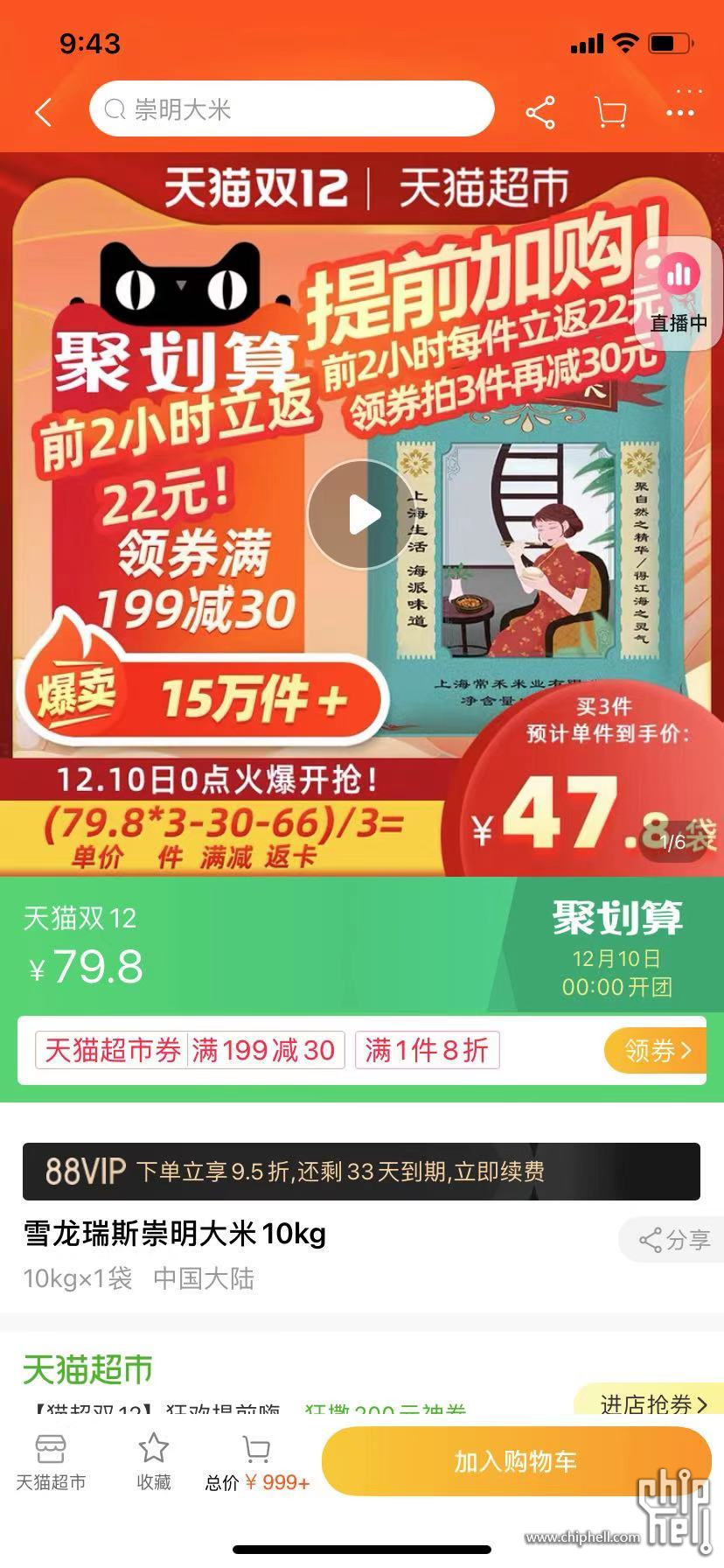Tap the search box showing 崇明大米
724x1568 pixels.
(291, 109)
